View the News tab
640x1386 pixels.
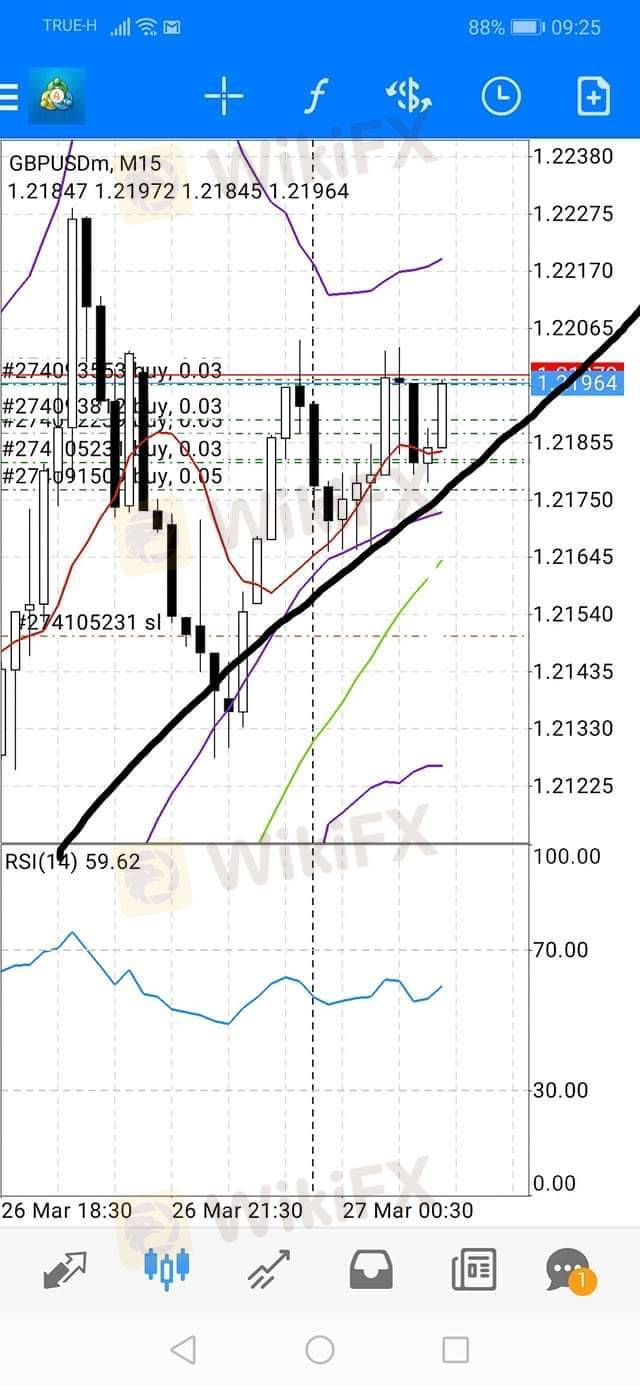coord(473,1270)
